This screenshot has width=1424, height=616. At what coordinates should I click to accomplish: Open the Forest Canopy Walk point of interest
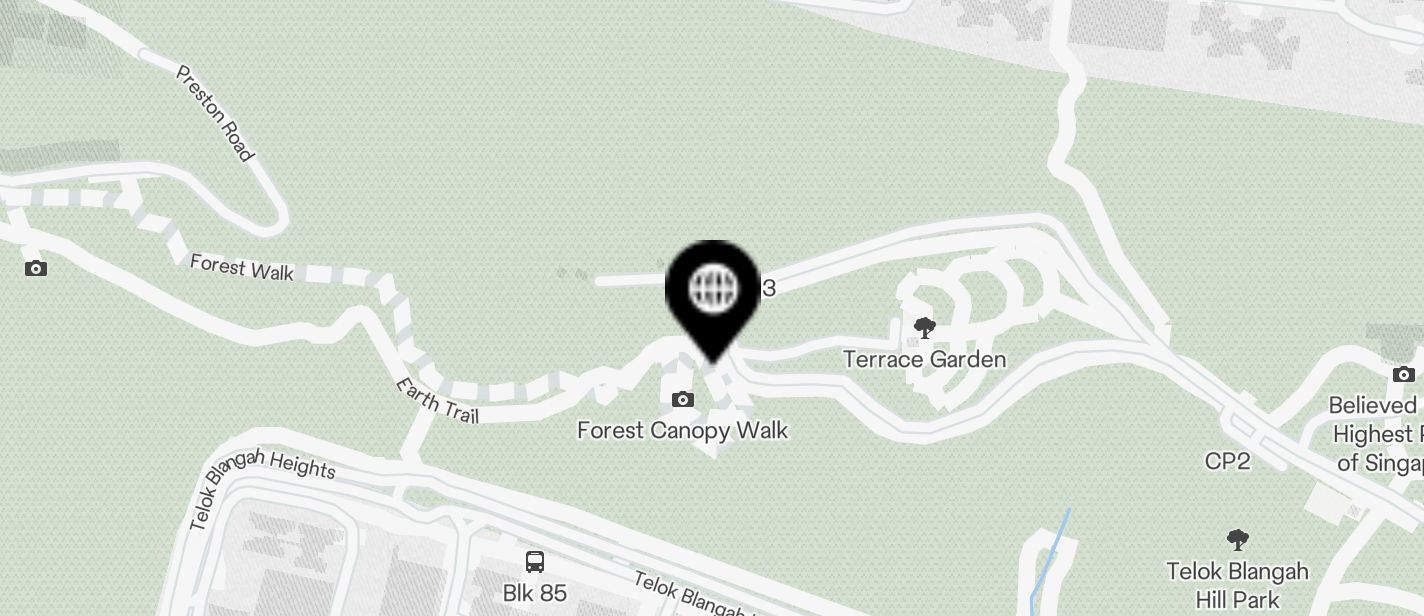pos(683,401)
